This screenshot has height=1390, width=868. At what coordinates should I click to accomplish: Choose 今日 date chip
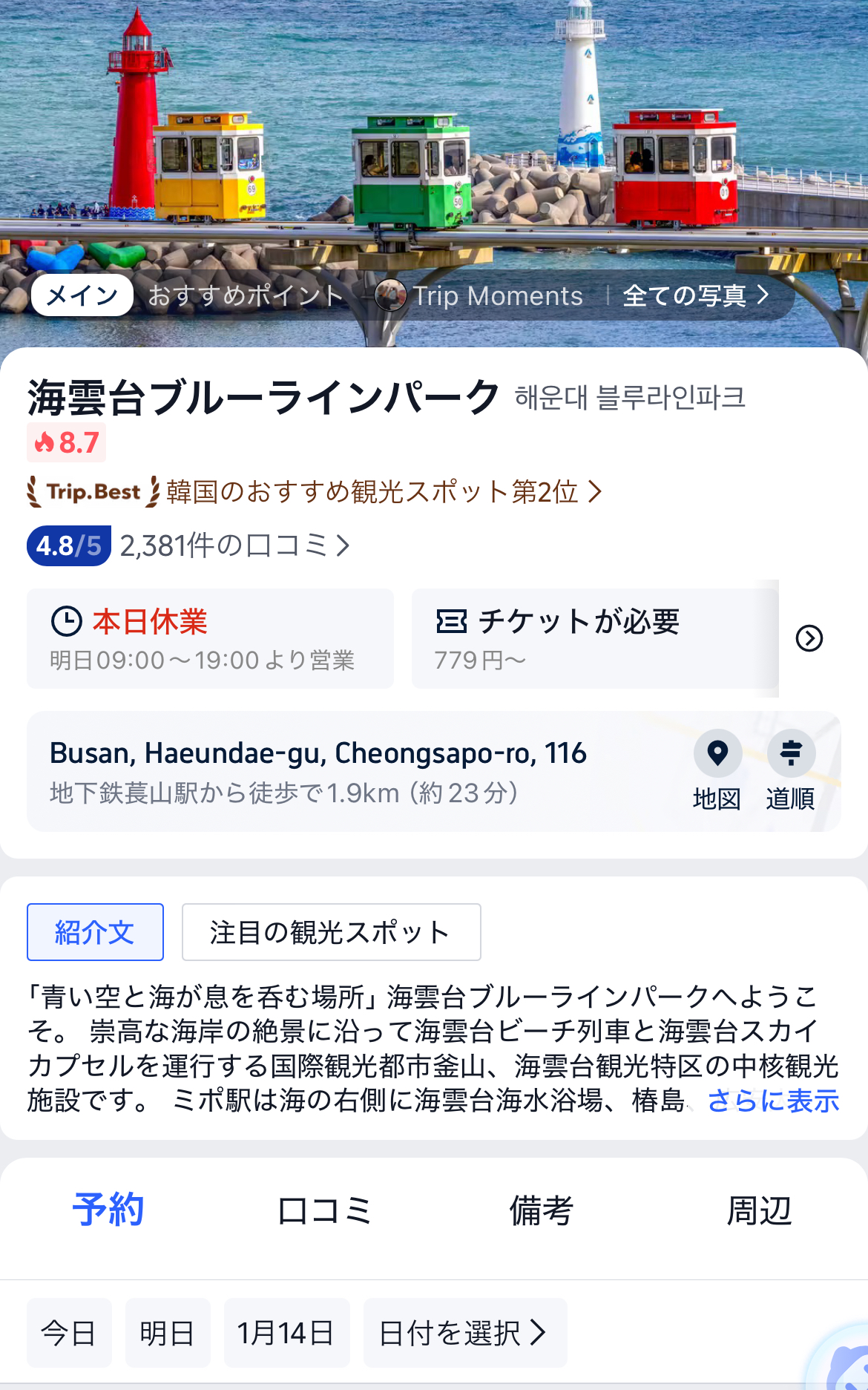coord(69,1333)
